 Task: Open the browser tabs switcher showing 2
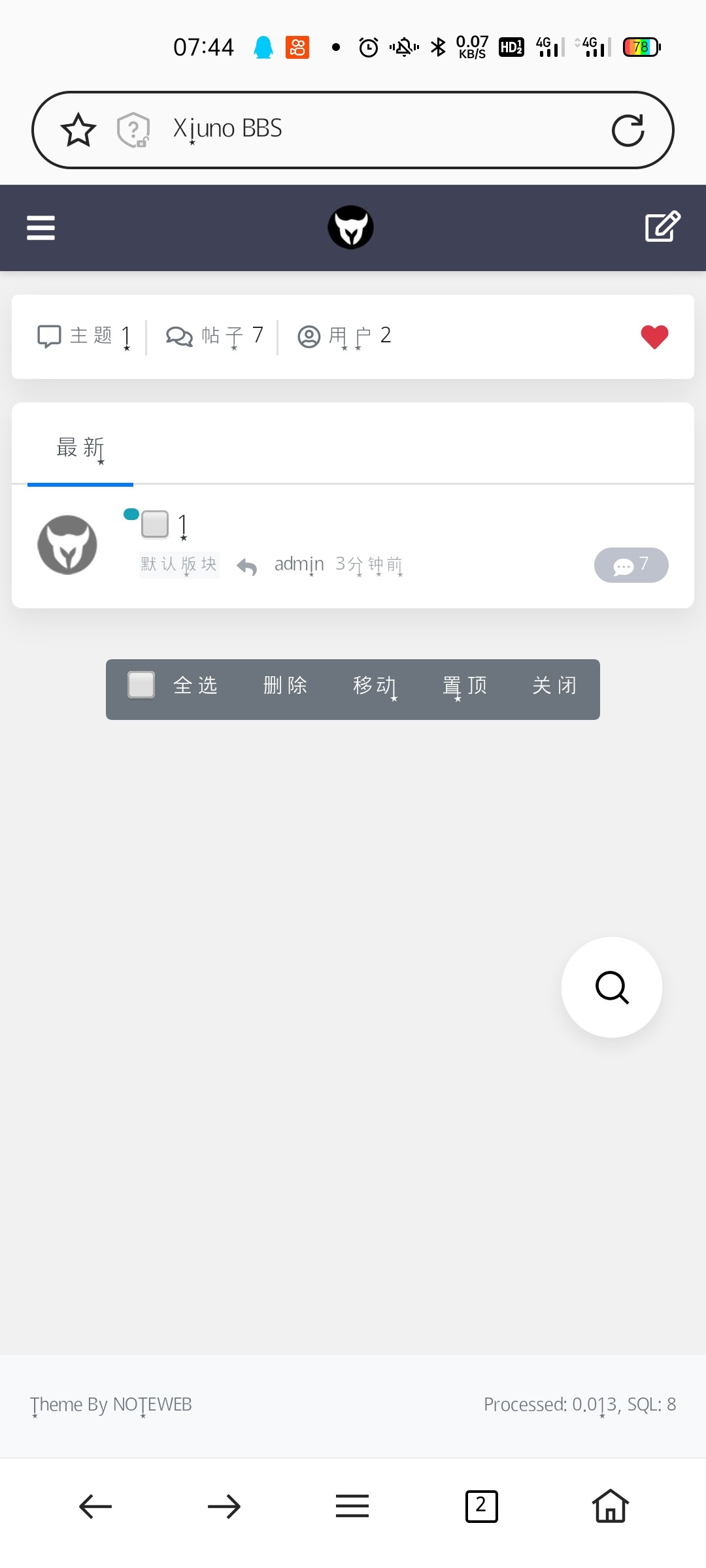pyautogui.click(x=481, y=1507)
